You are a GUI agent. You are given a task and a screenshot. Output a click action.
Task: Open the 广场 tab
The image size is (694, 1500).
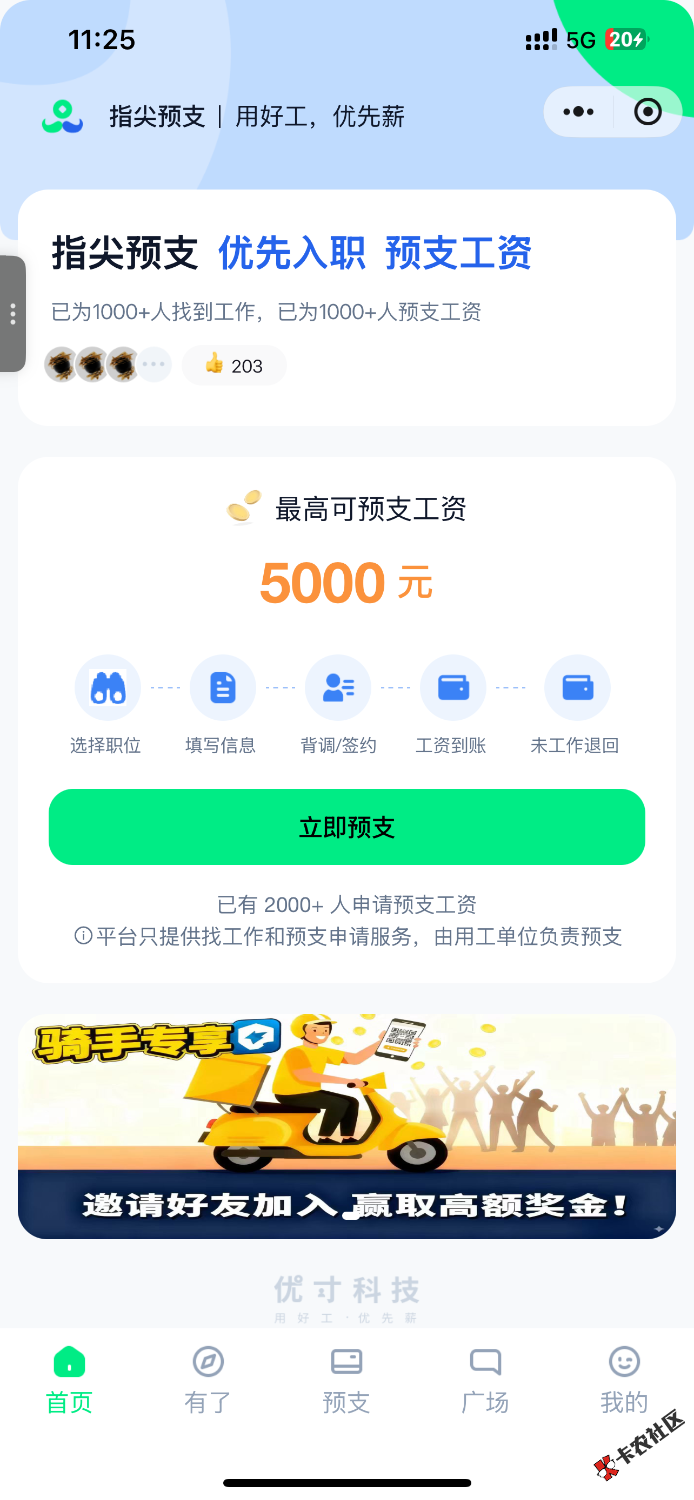pos(485,1379)
